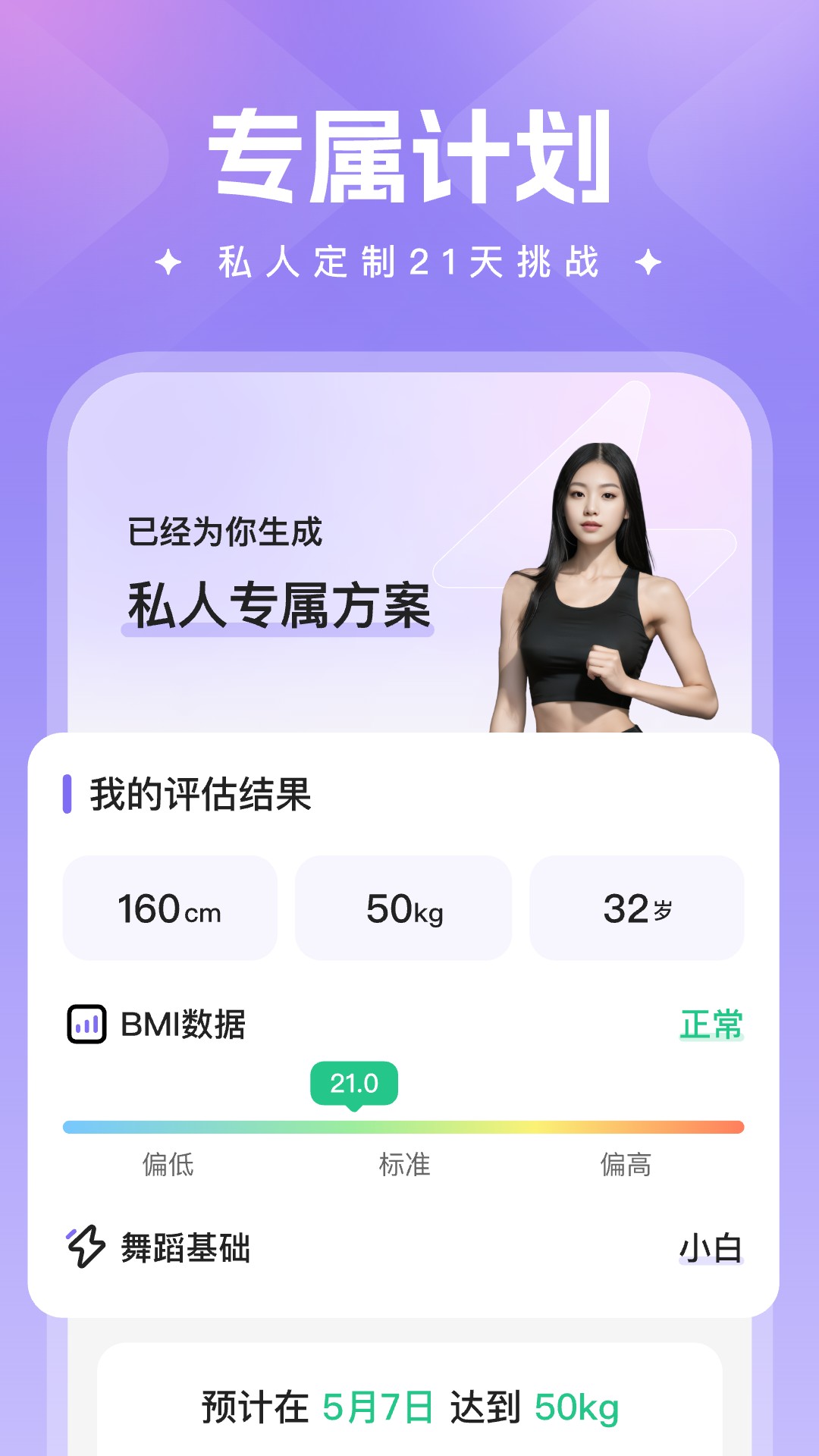
Task: Open the 正常 BMI status label
Action: tap(711, 1024)
